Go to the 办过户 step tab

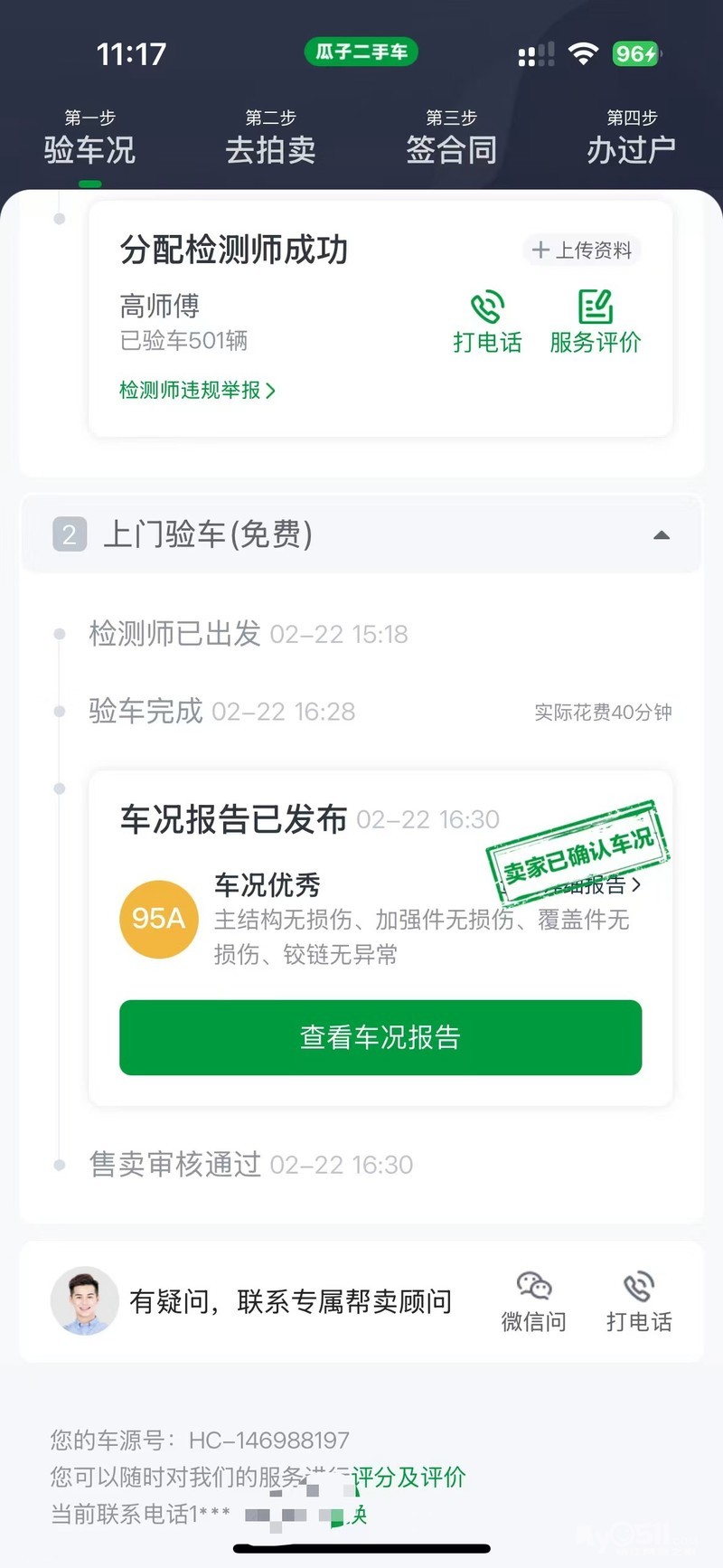tap(631, 138)
